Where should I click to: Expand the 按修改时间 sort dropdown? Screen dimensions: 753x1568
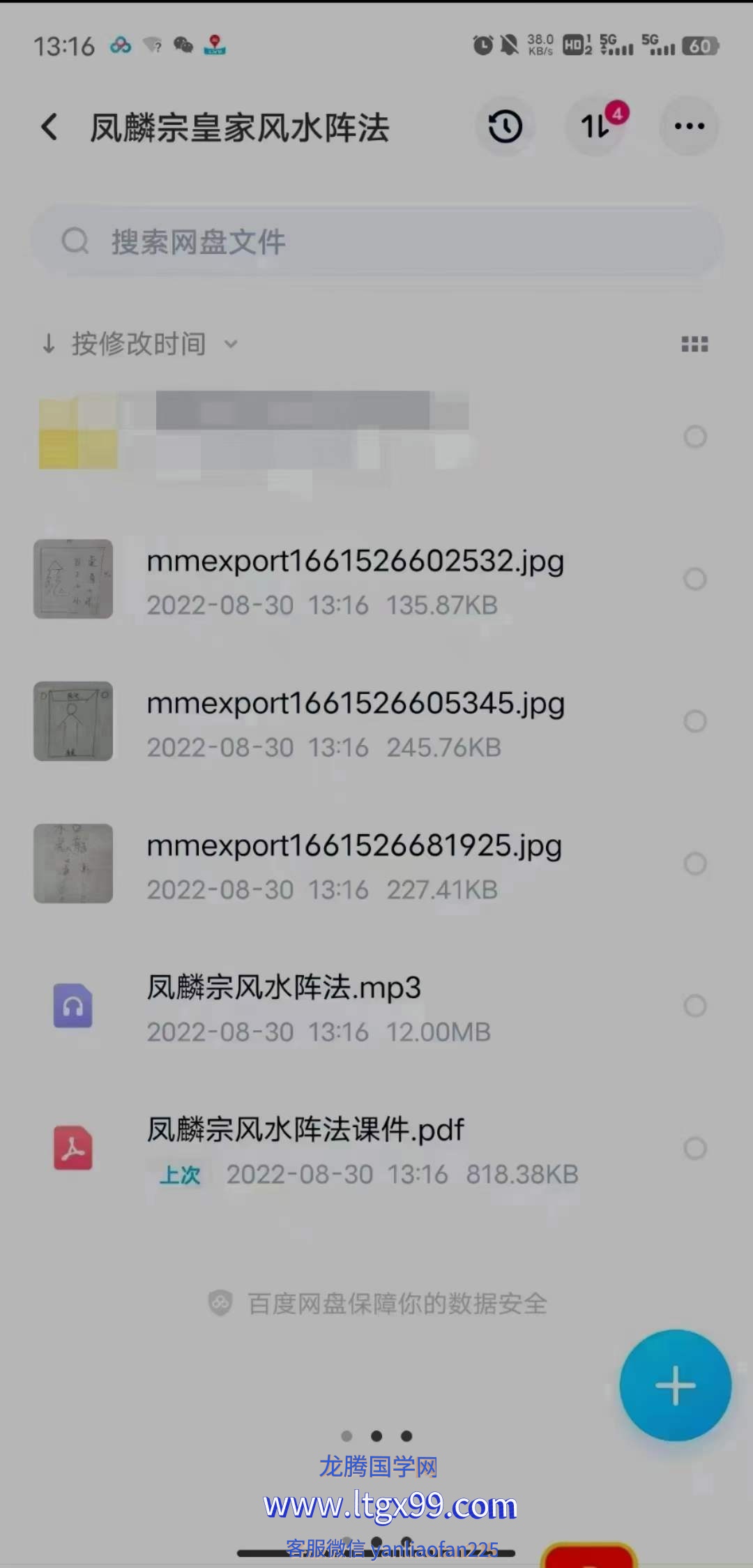coord(139,344)
